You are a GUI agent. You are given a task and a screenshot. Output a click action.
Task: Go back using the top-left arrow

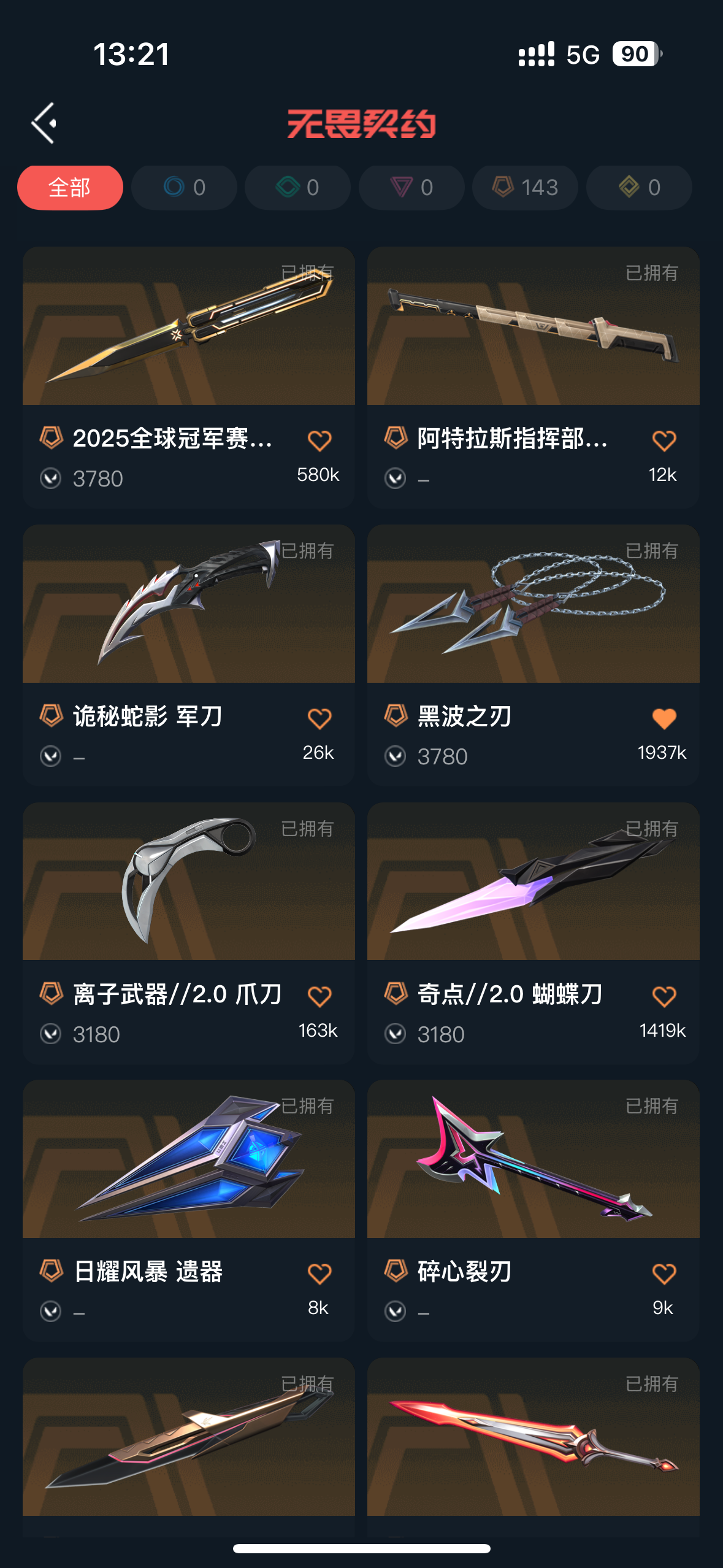[x=44, y=123]
